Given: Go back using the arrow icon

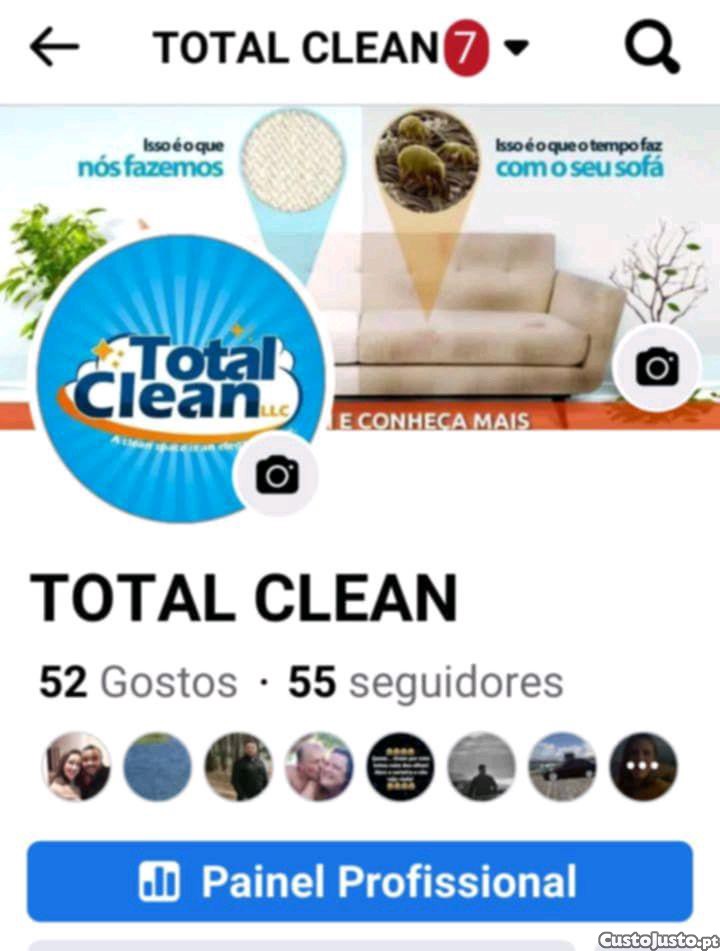Looking at the screenshot, I should pyautogui.click(x=54, y=47).
